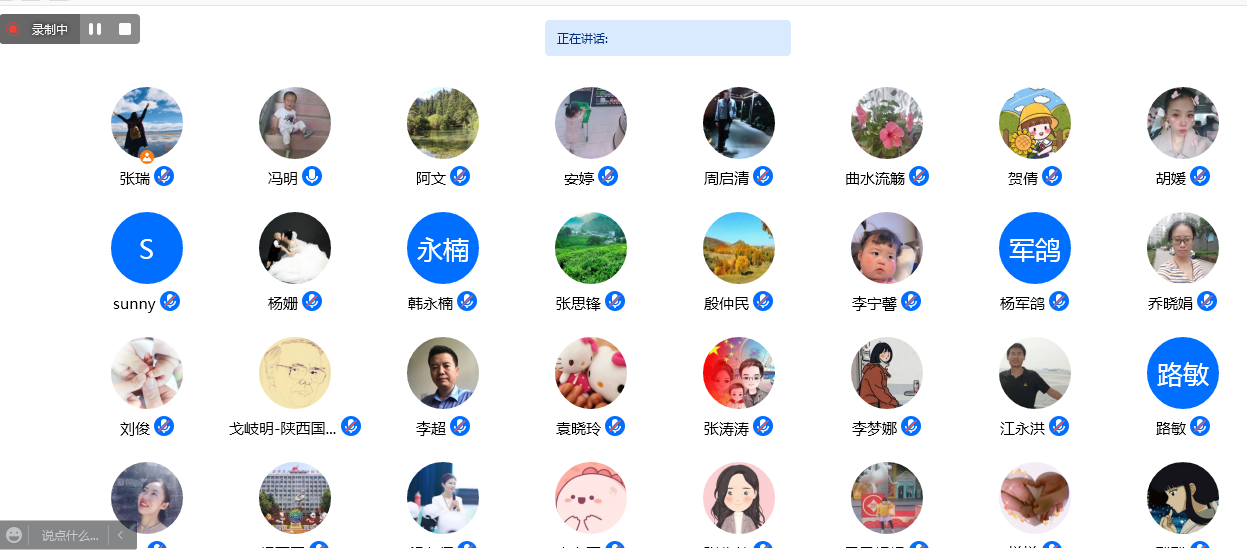The width and height of the screenshot is (1247, 555).
Task: Tap the microphone icon beside 贺倩
Action: [1052, 177]
